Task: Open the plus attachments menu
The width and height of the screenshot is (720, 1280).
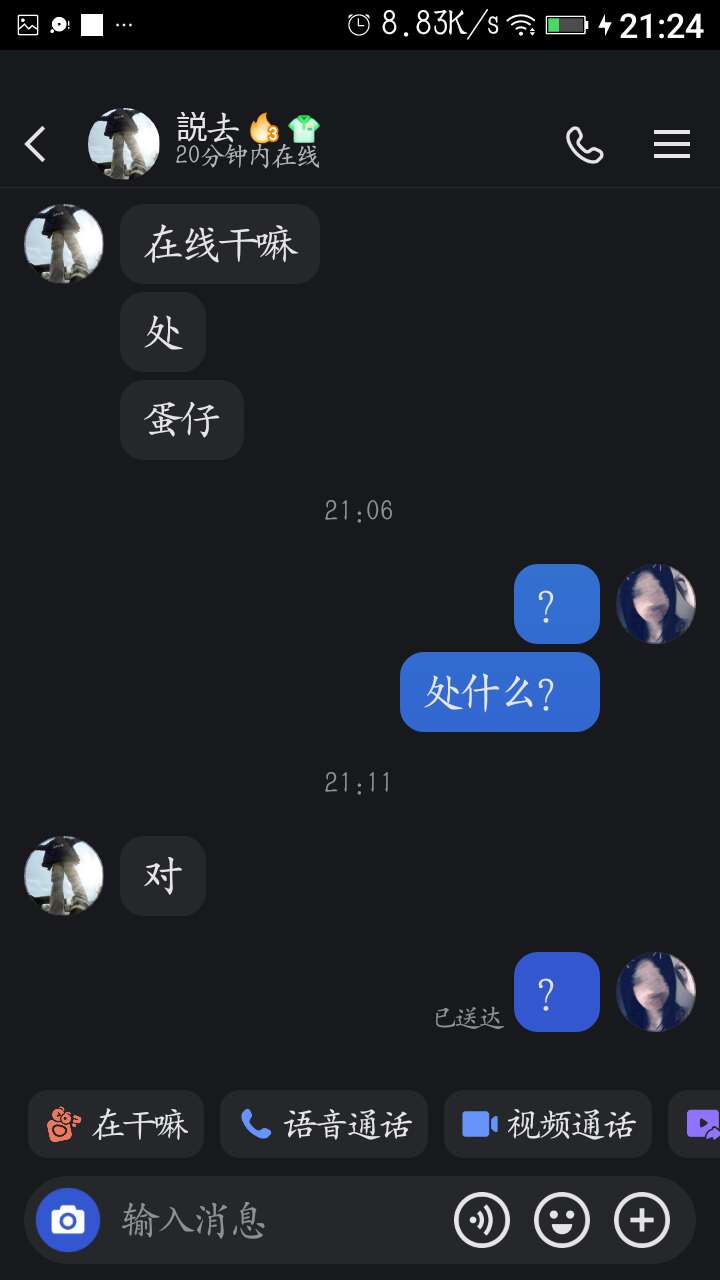Action: click(x=642, y=1220)
